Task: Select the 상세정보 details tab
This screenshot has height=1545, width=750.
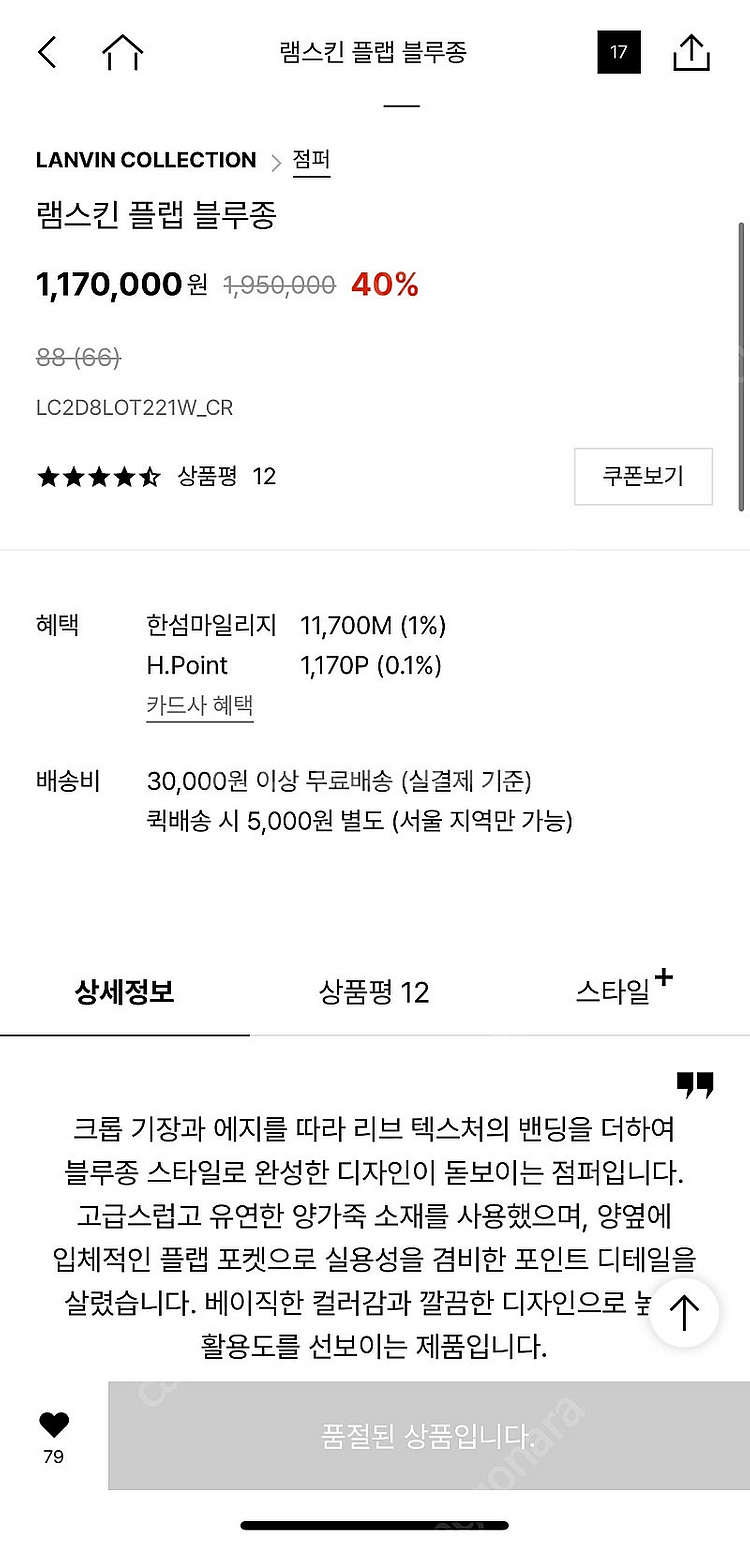Action: click(123, 992)
